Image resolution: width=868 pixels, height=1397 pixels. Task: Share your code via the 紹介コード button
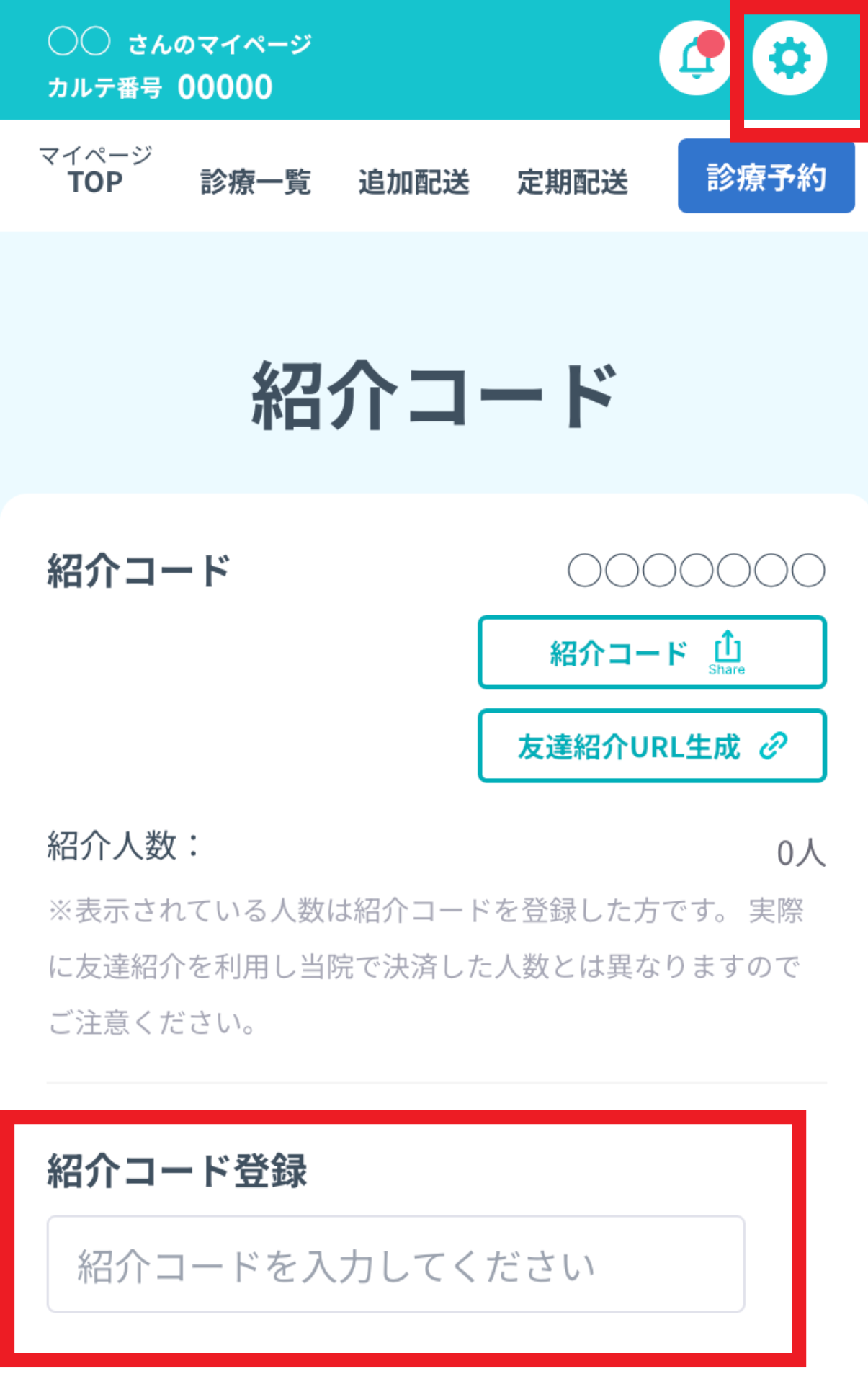(650, 651)
